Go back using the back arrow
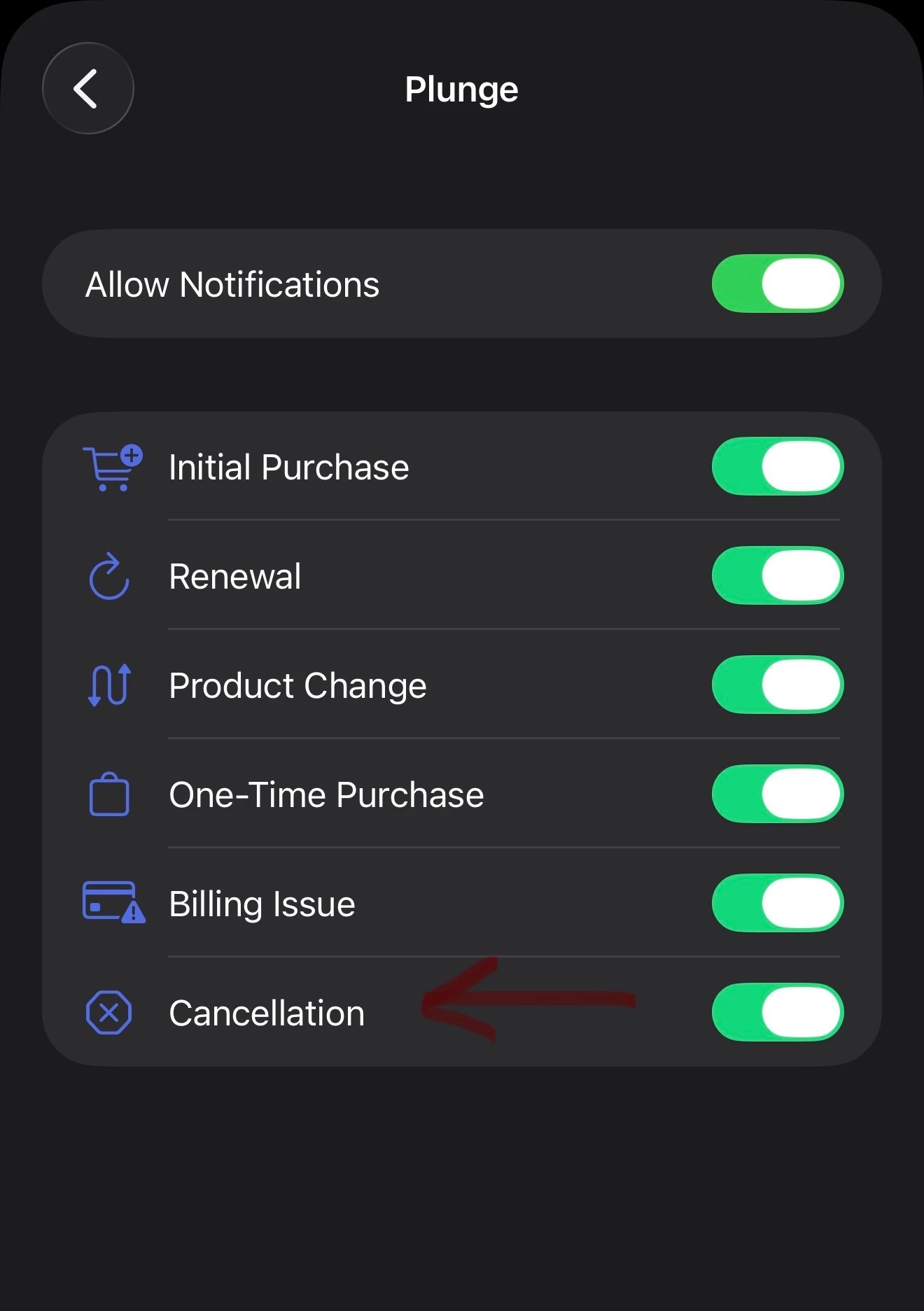The width and height of the screenshot is (924, 1311). (x=87, y=89)
